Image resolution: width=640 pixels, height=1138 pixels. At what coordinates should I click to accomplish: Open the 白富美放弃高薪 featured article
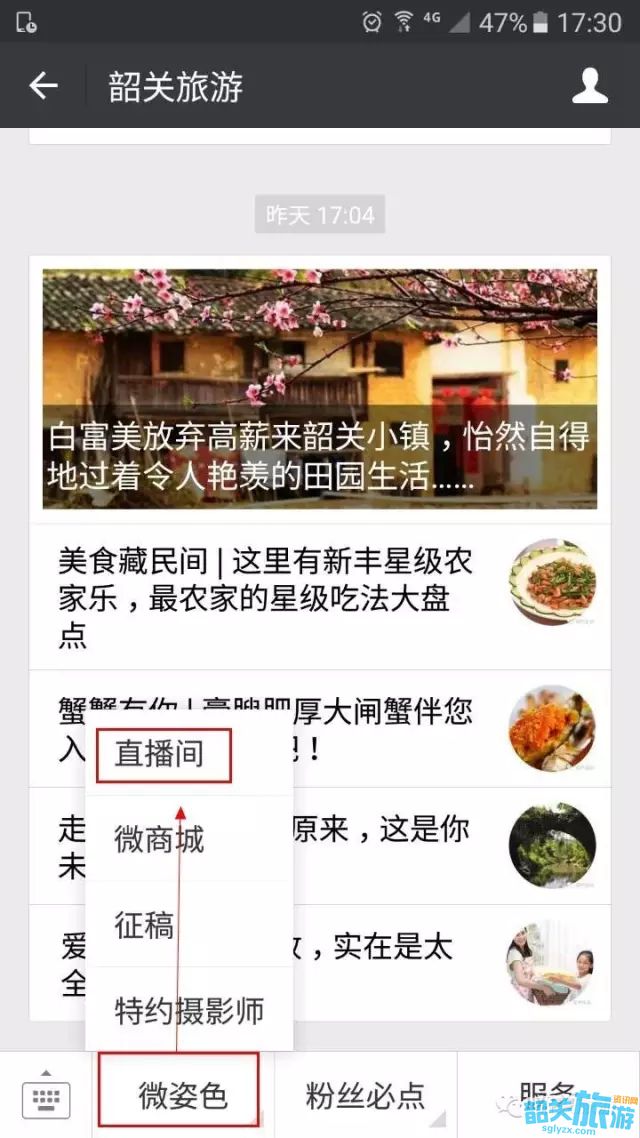(x=320, y=388)
